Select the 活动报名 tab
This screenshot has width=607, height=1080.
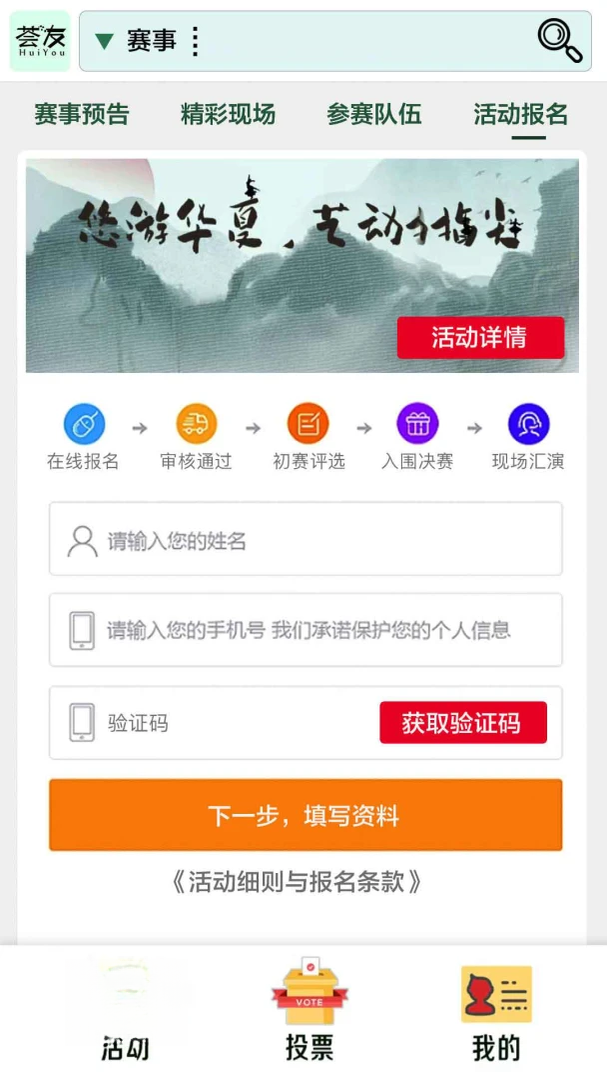coord(520,114)
